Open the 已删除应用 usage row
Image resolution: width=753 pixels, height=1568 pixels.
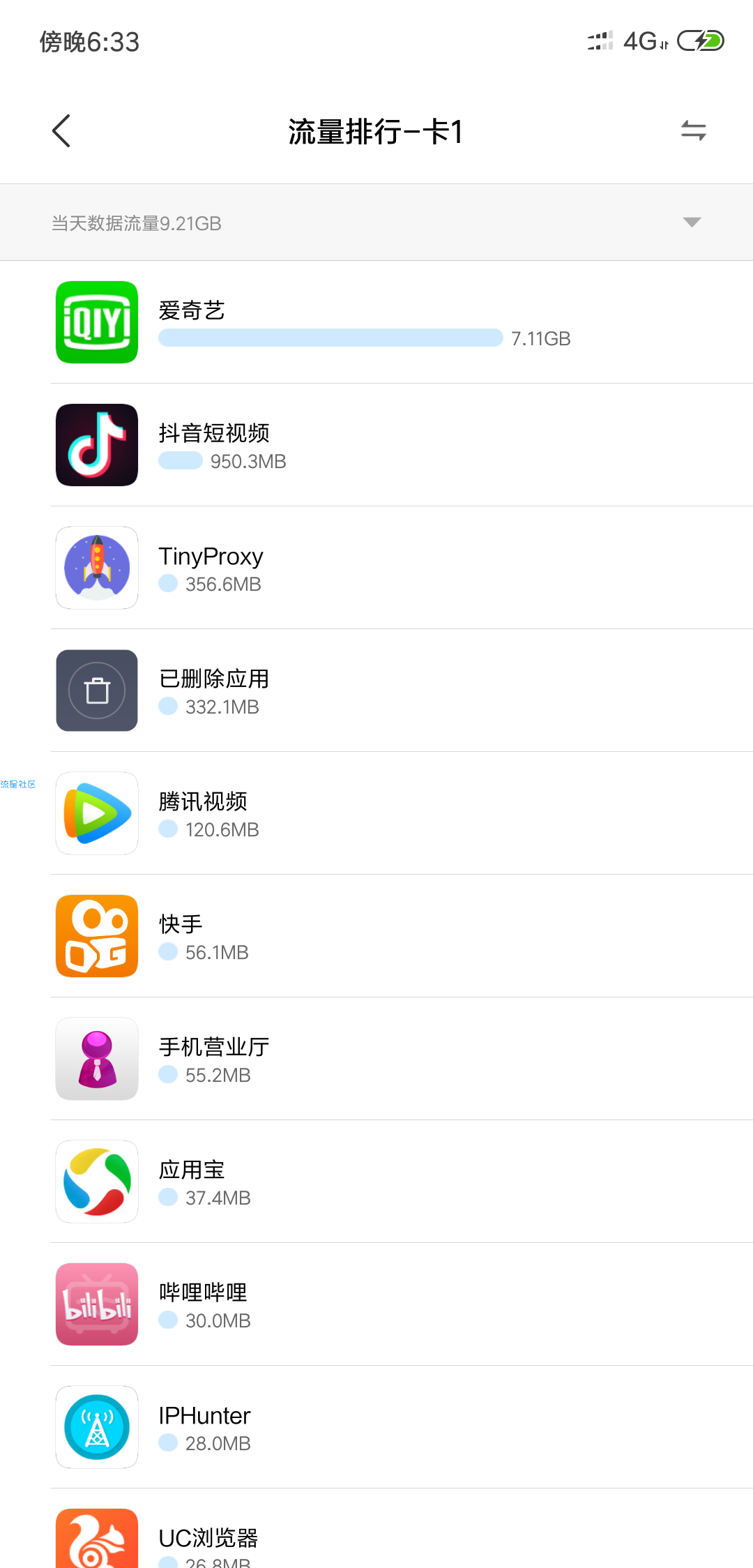pos(376,691)
